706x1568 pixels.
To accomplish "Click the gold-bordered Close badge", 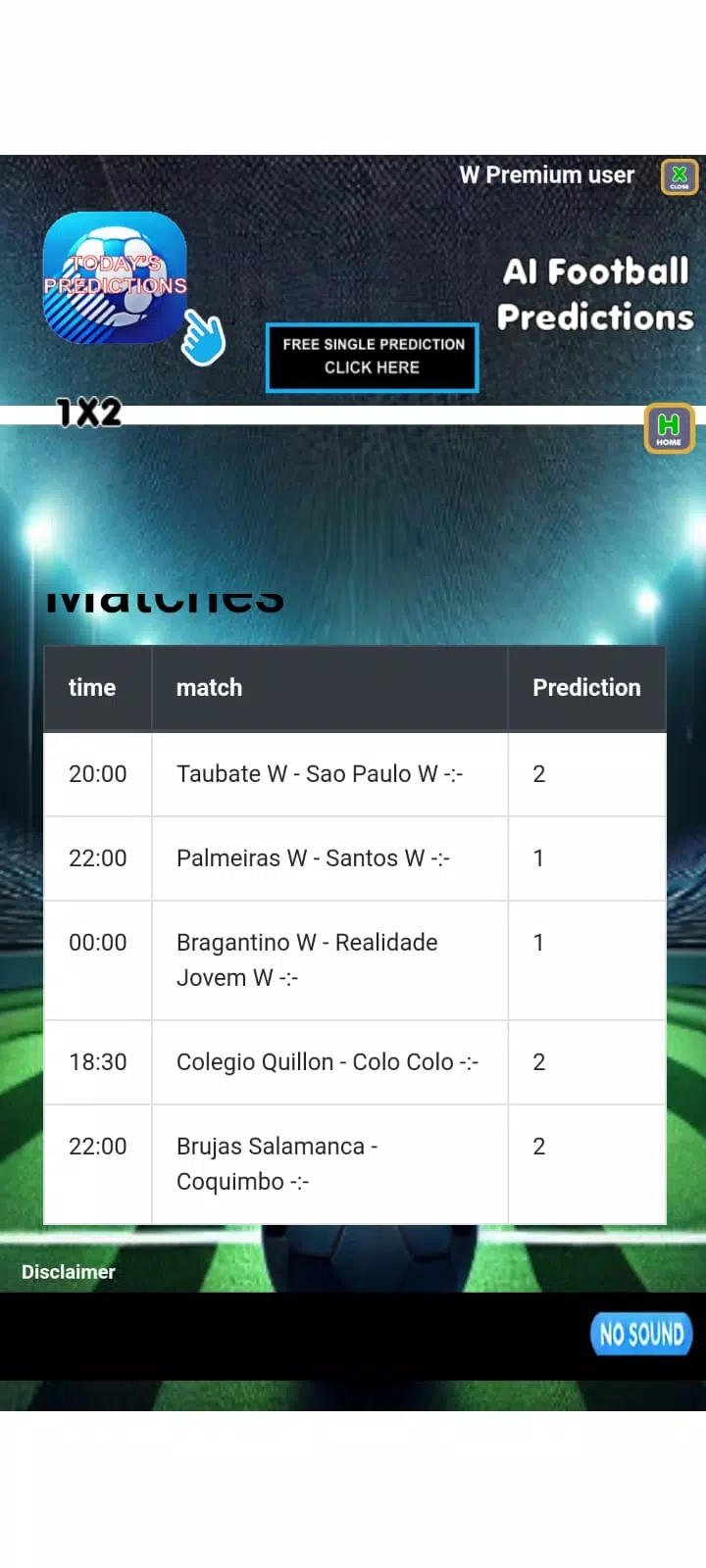I will (x=679, y=176).
